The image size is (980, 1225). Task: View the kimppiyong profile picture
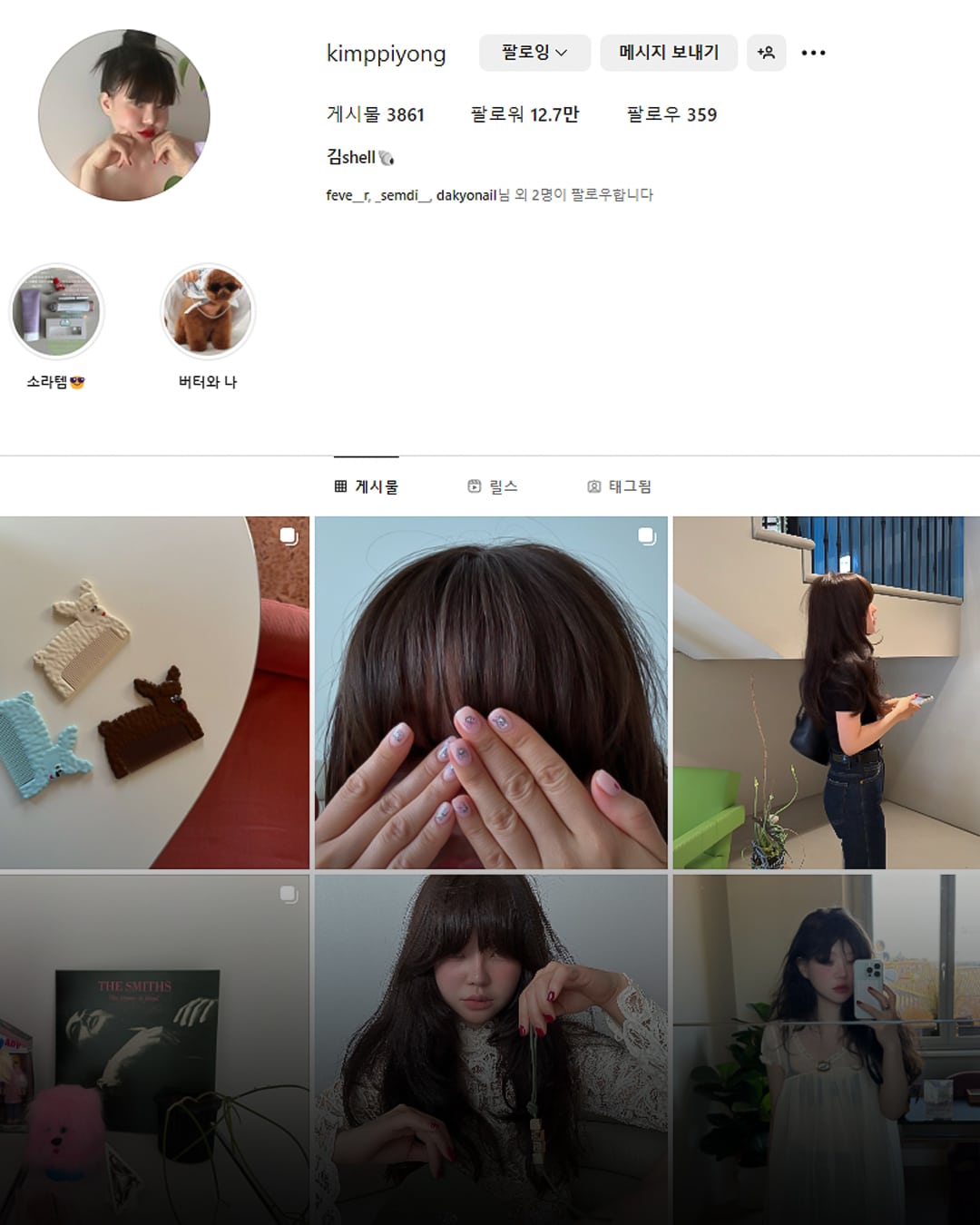click(124, 115)
